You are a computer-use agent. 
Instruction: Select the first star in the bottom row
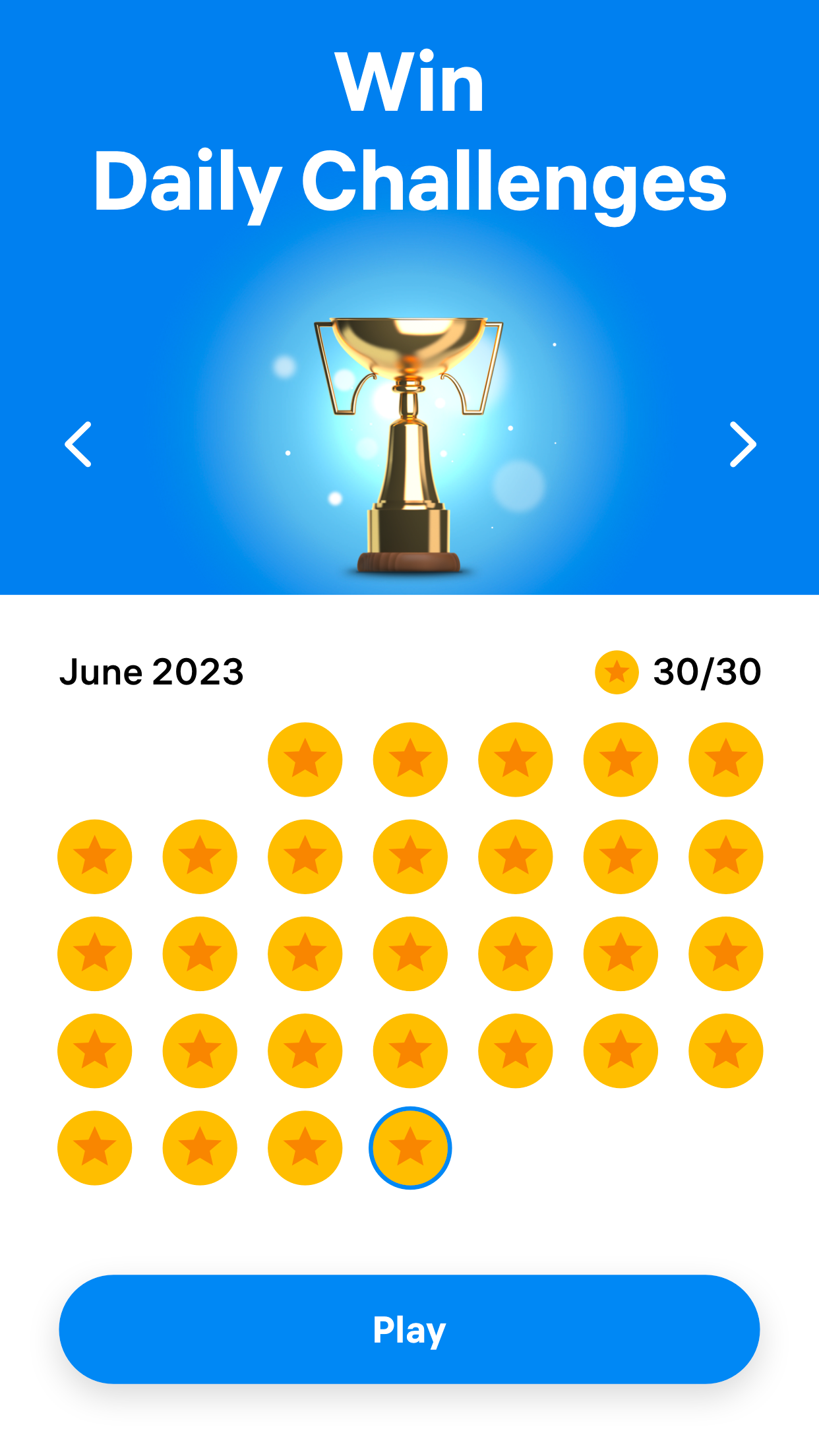point(94,1147)
